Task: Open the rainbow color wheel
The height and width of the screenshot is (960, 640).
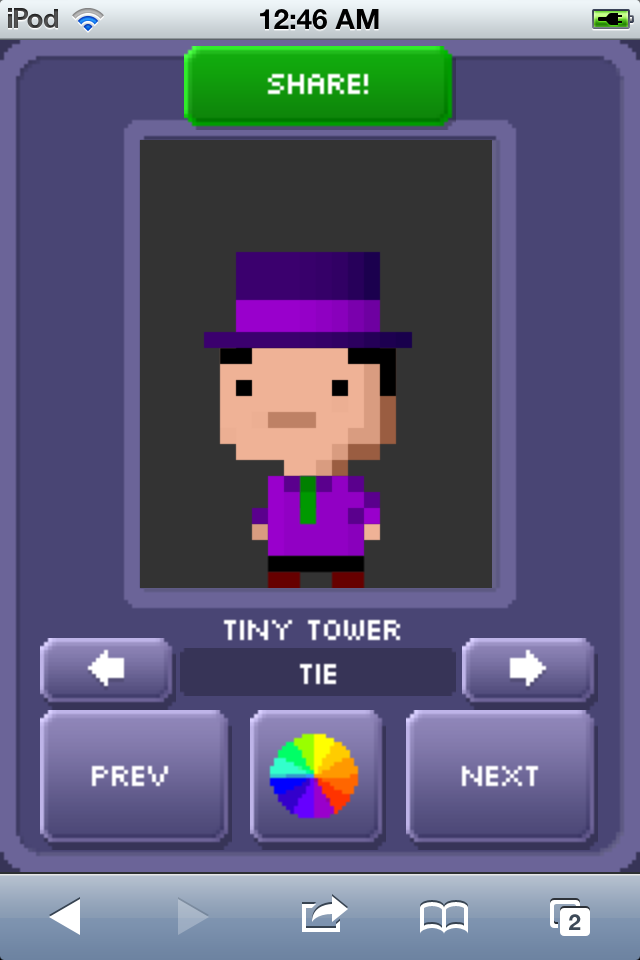Action: click(x=315, y=776)
